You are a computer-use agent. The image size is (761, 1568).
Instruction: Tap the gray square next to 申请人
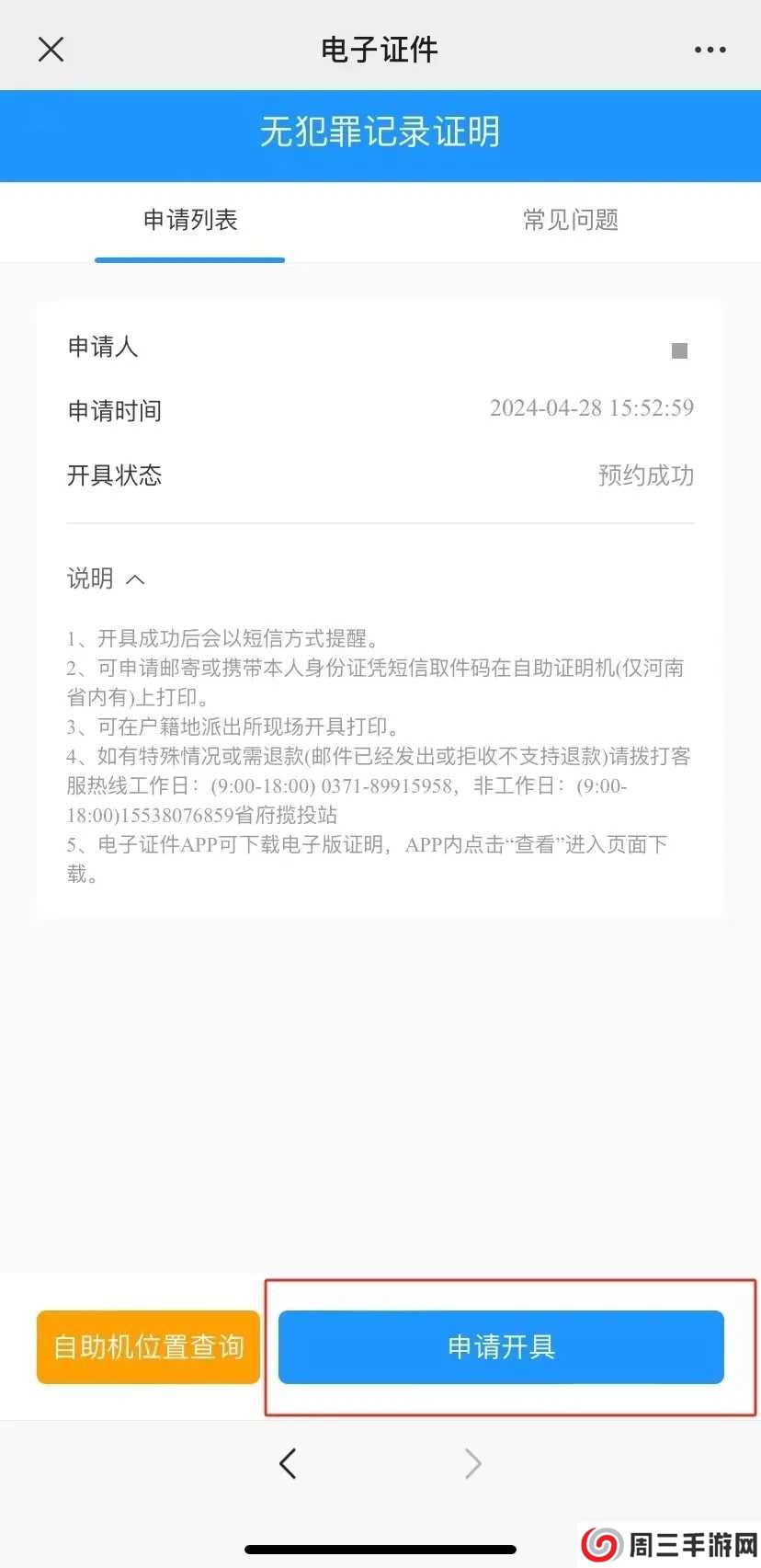[x=679, y=350]
